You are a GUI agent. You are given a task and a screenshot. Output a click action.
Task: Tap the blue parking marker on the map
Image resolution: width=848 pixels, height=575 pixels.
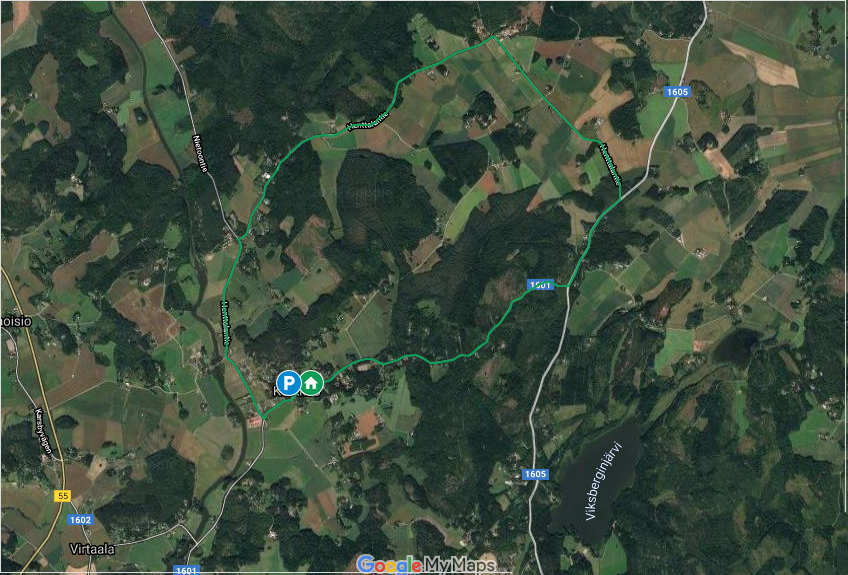tap(288, 382)
